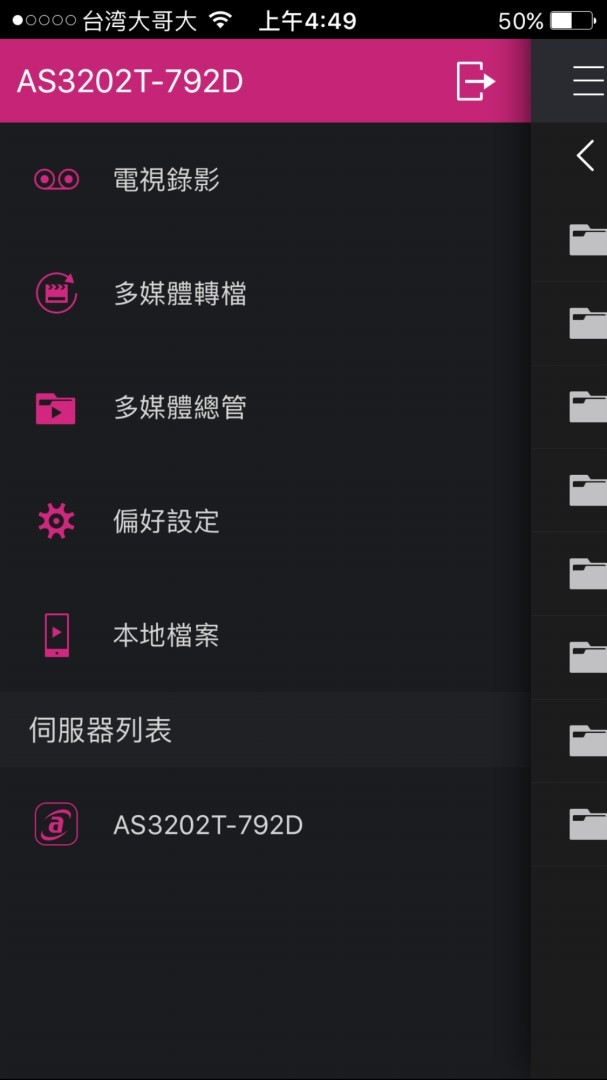Tap the hamburger menu button to close drawer
This screenshot has height=1080, width=607.
[588, 81]
